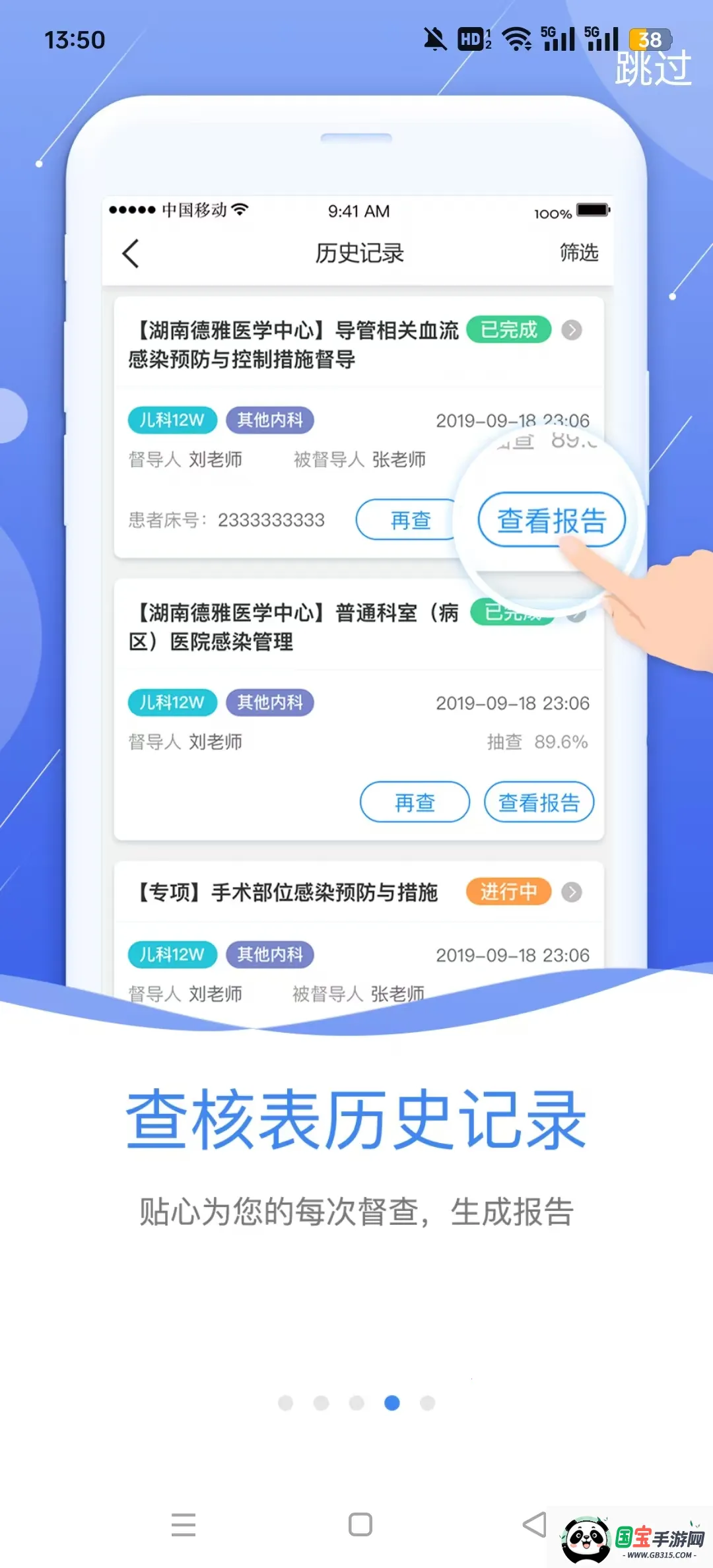Tap the 跳过 skip button top right

tap(654, 69)
